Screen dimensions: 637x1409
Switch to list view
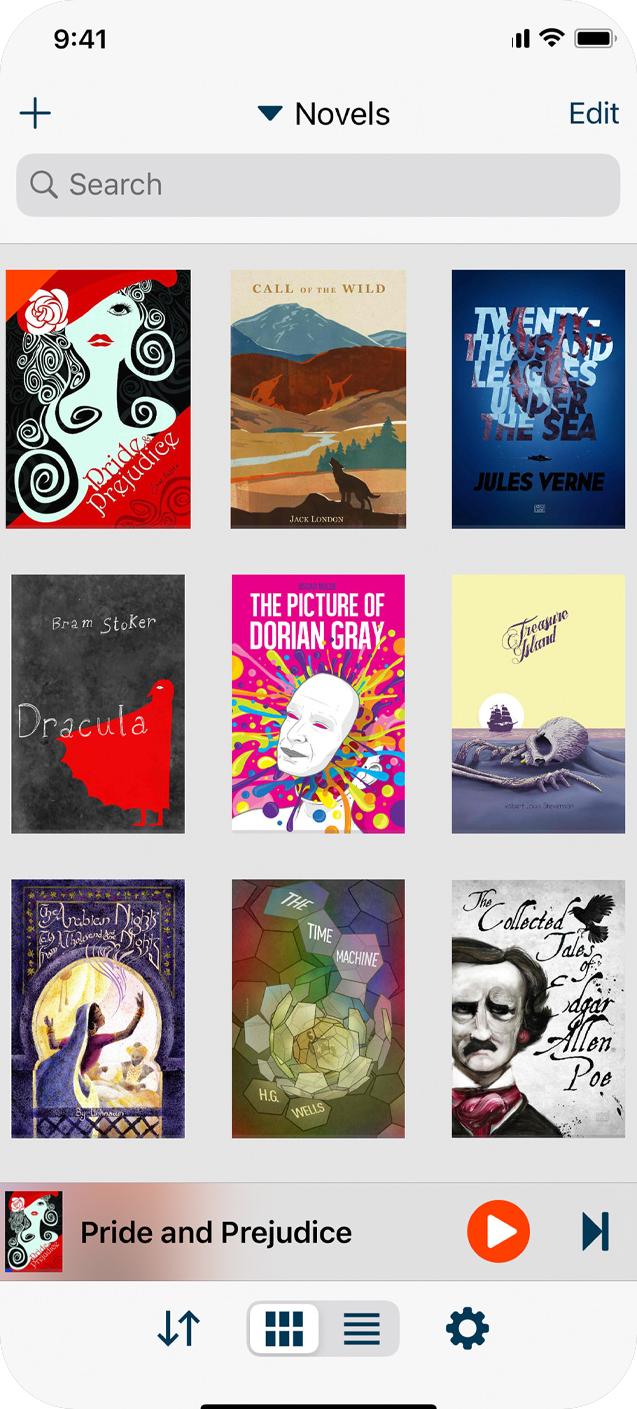(x=361, y=1329)
